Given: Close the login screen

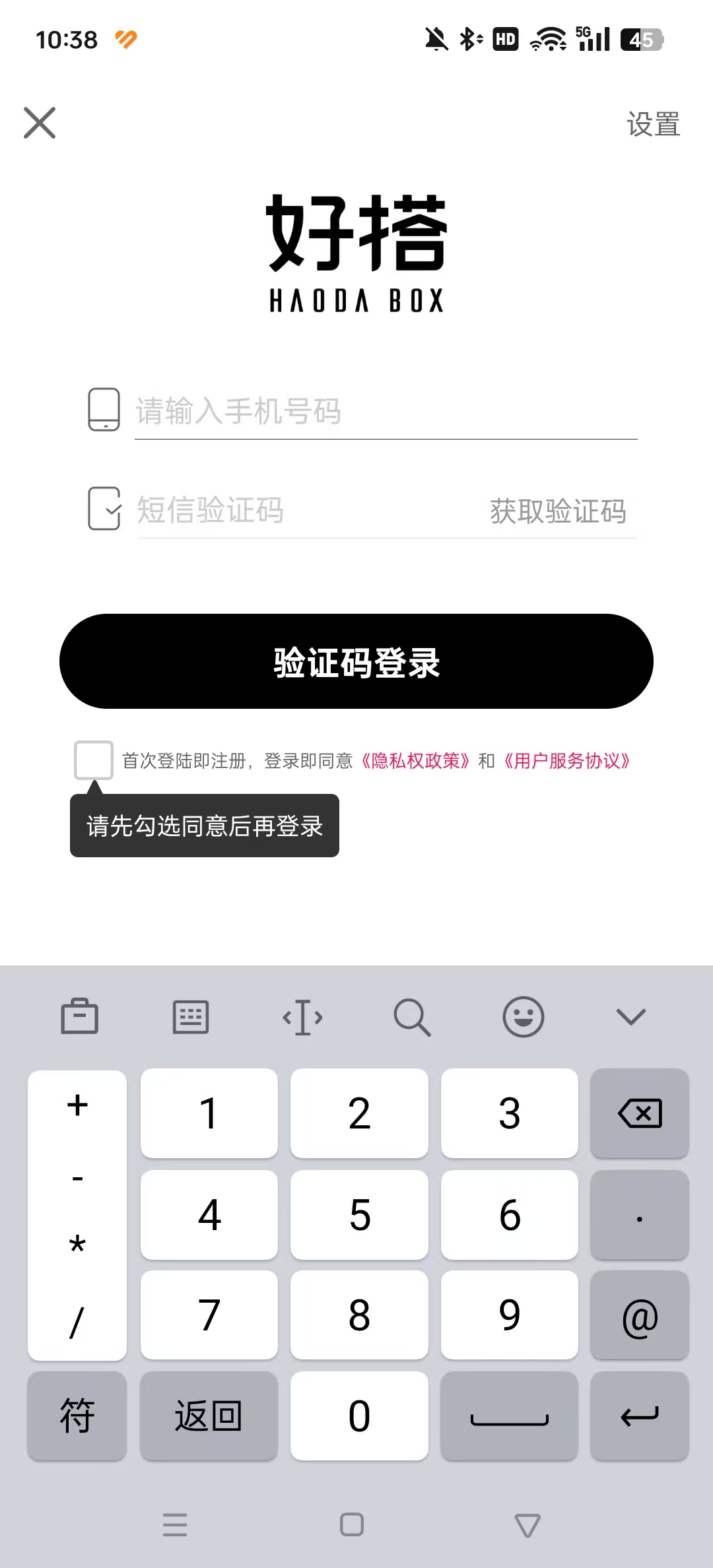Looking at the screenshot, I should point(40,123).
